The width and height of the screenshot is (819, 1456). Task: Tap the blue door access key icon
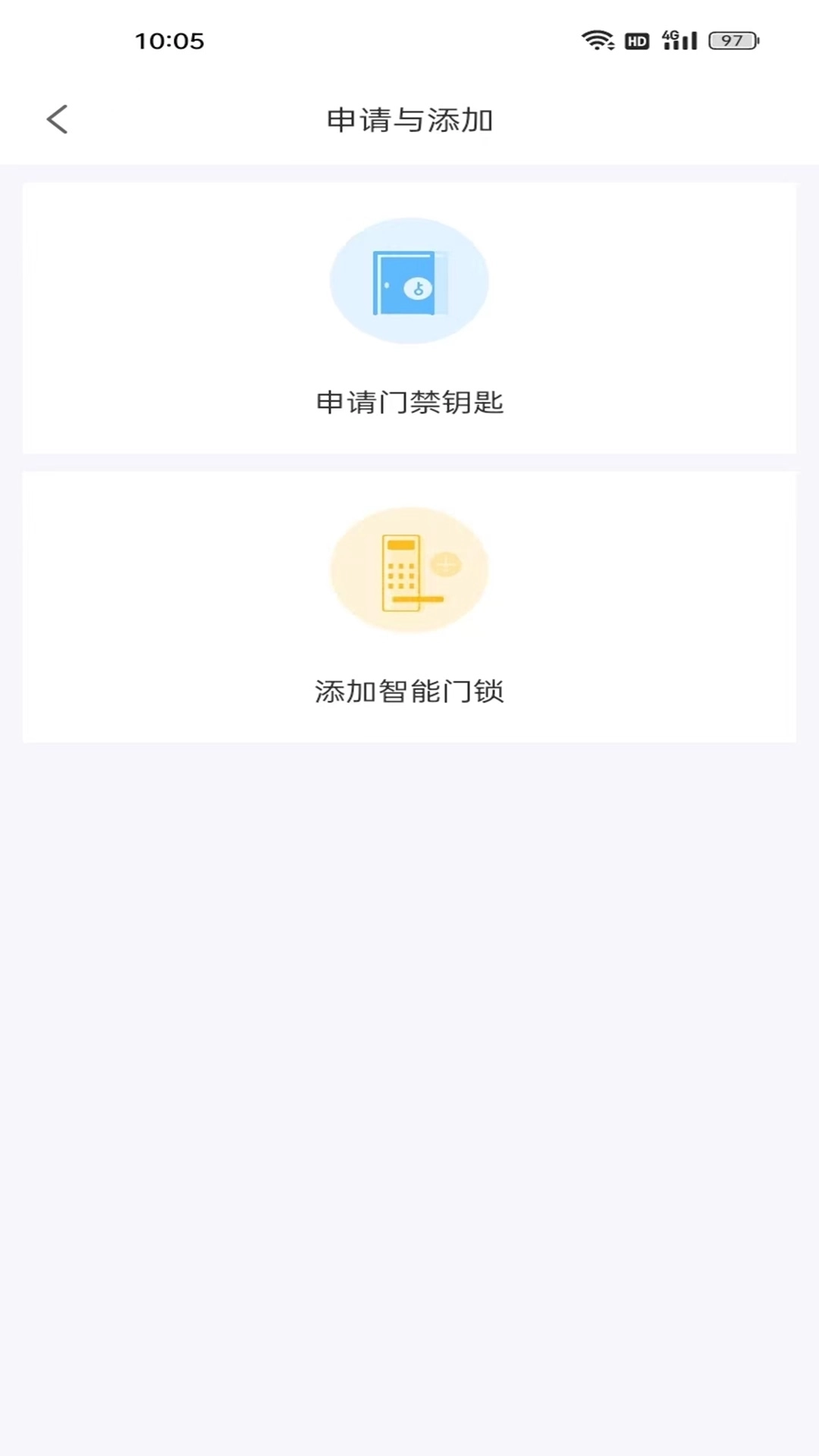409,281
